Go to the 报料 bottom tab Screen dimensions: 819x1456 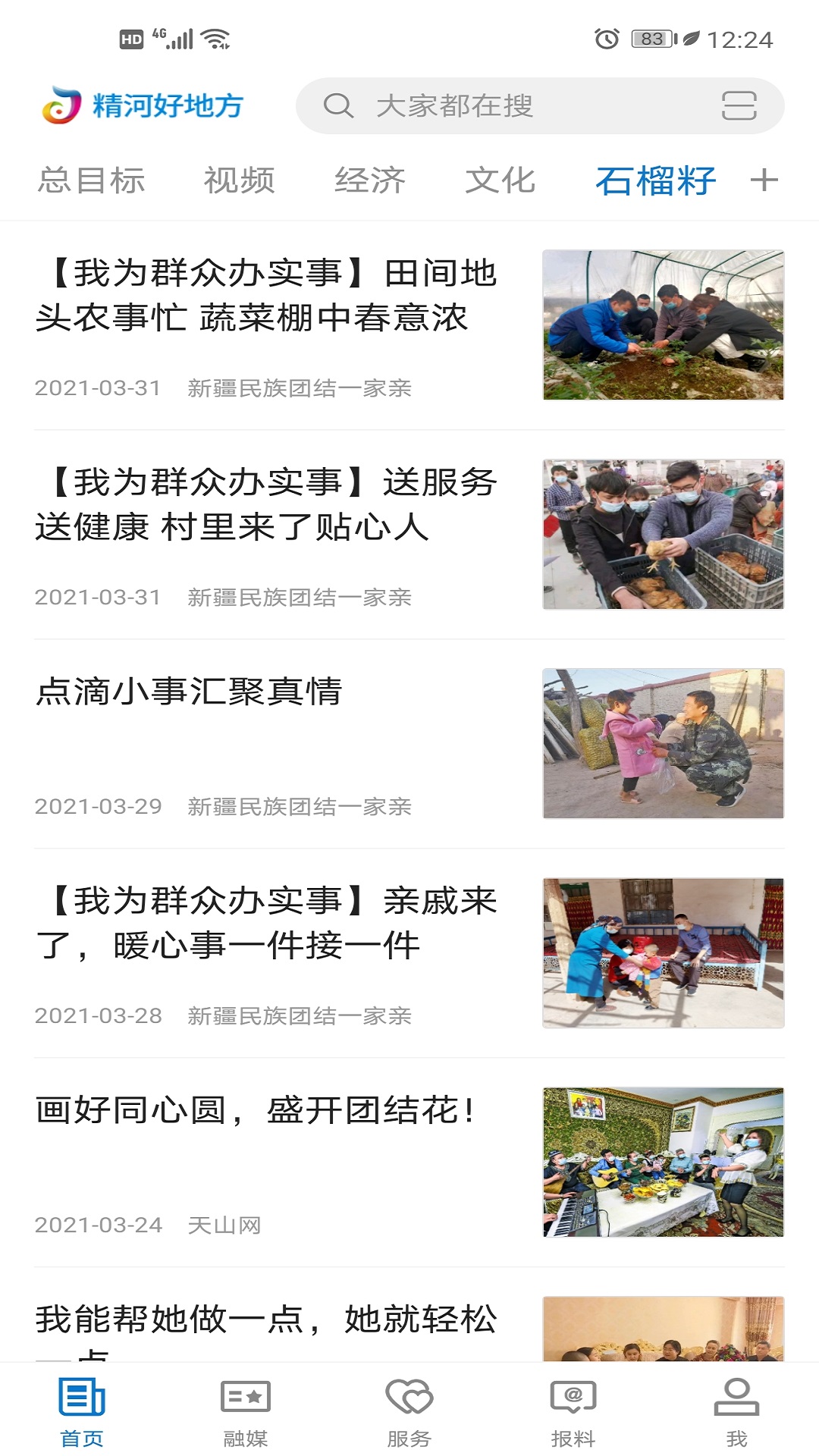tap(573, 1412)
